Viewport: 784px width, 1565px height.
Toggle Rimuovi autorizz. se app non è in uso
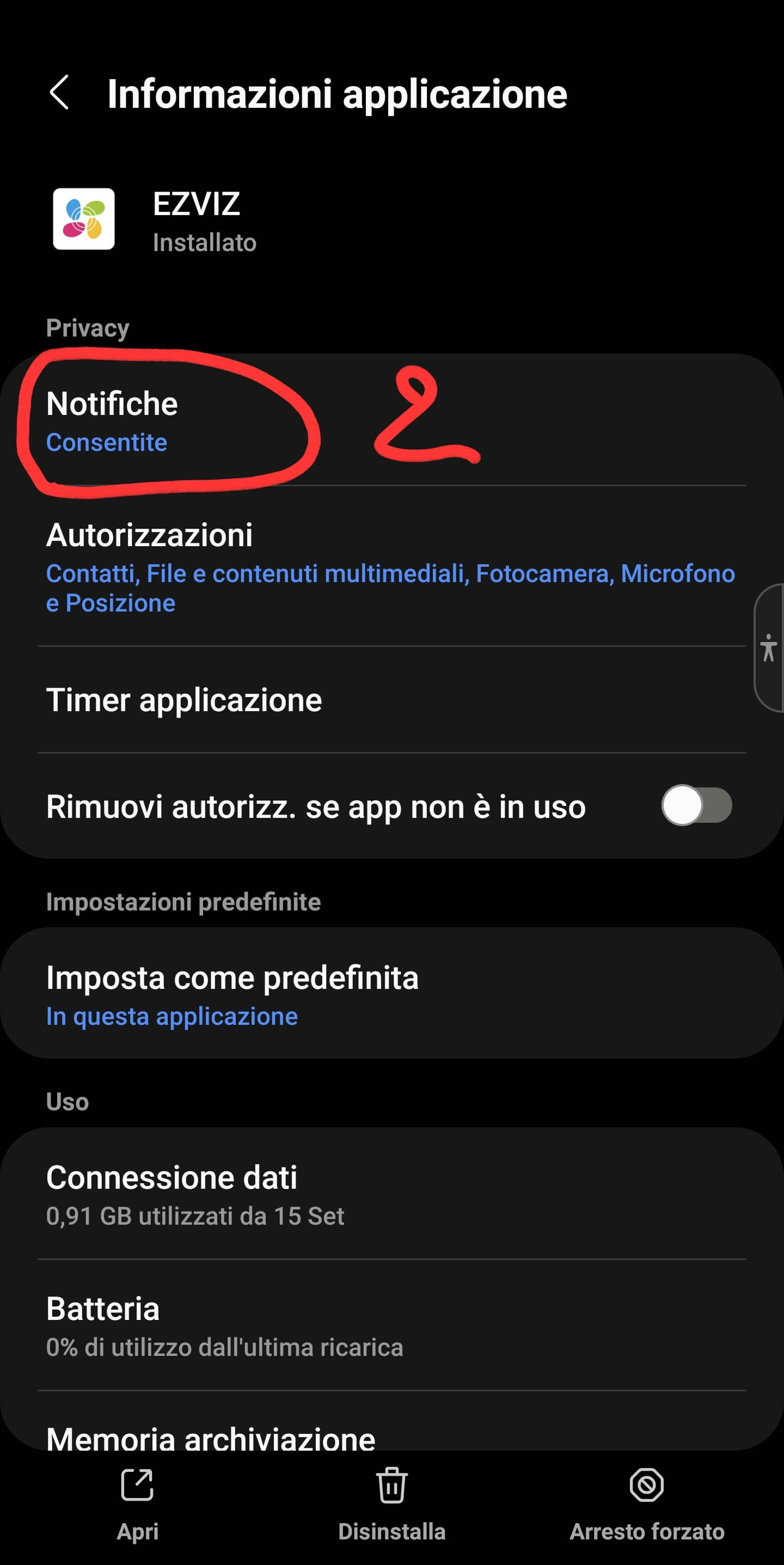point(696,805)
